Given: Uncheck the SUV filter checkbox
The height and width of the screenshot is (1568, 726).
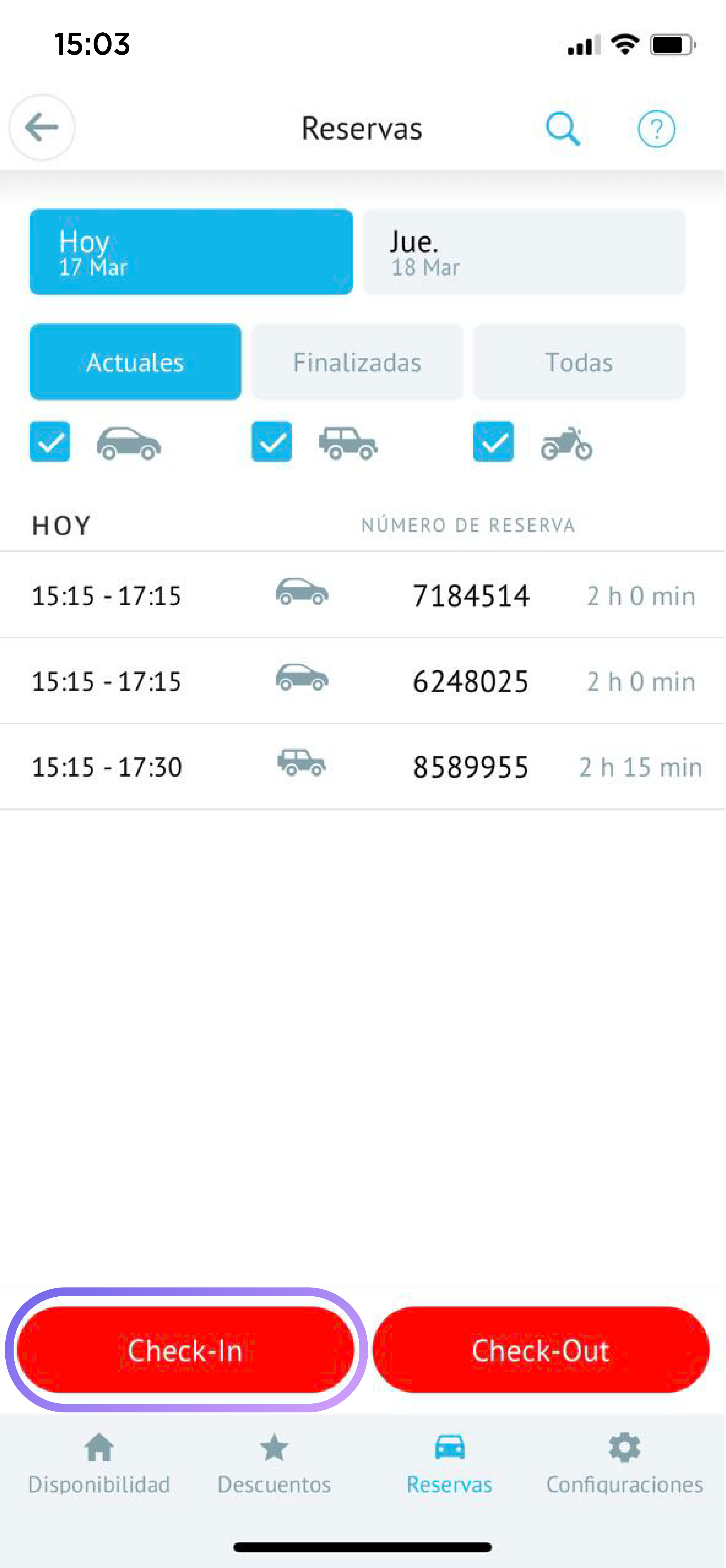Looking at the screenshot, I should [272, 442].
